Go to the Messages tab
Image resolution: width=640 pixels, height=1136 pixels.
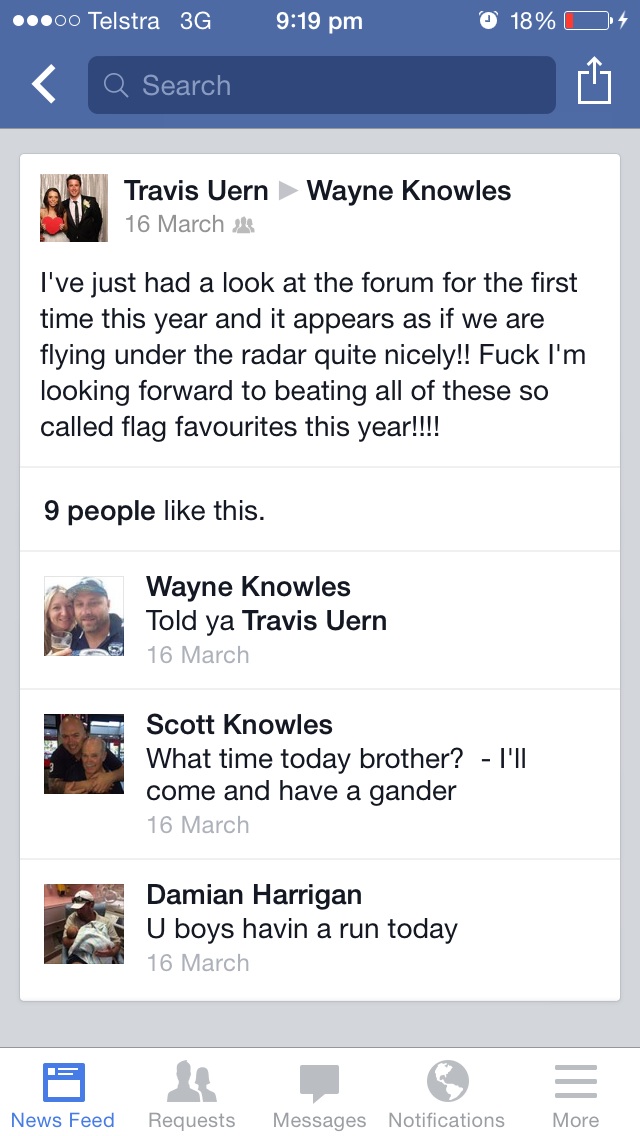319,1094
